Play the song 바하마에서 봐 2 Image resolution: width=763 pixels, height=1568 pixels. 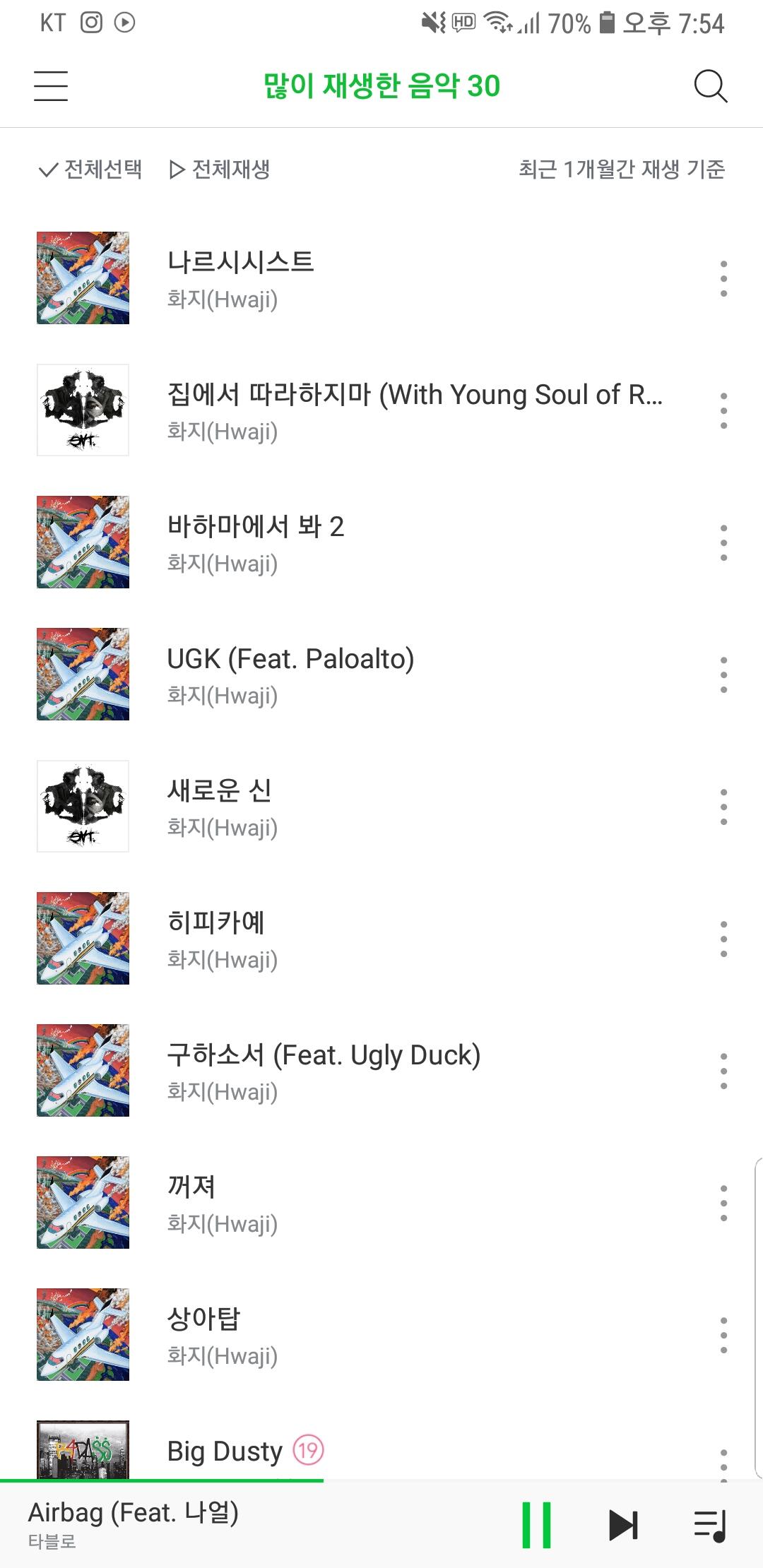pyautogui.click(x=255, y=527)
